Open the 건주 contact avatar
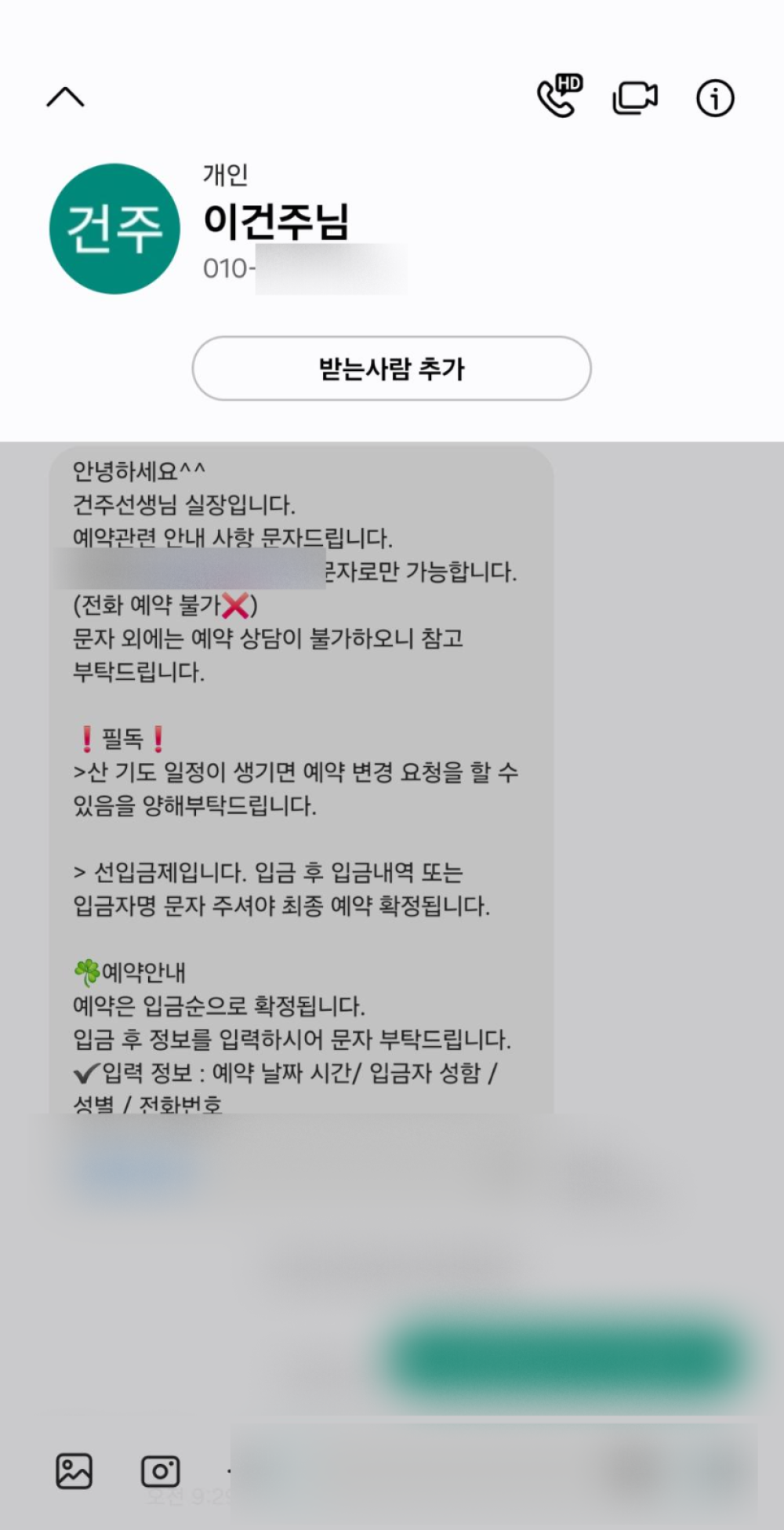This screenshot has width=784, height=1530. [114, 229]
